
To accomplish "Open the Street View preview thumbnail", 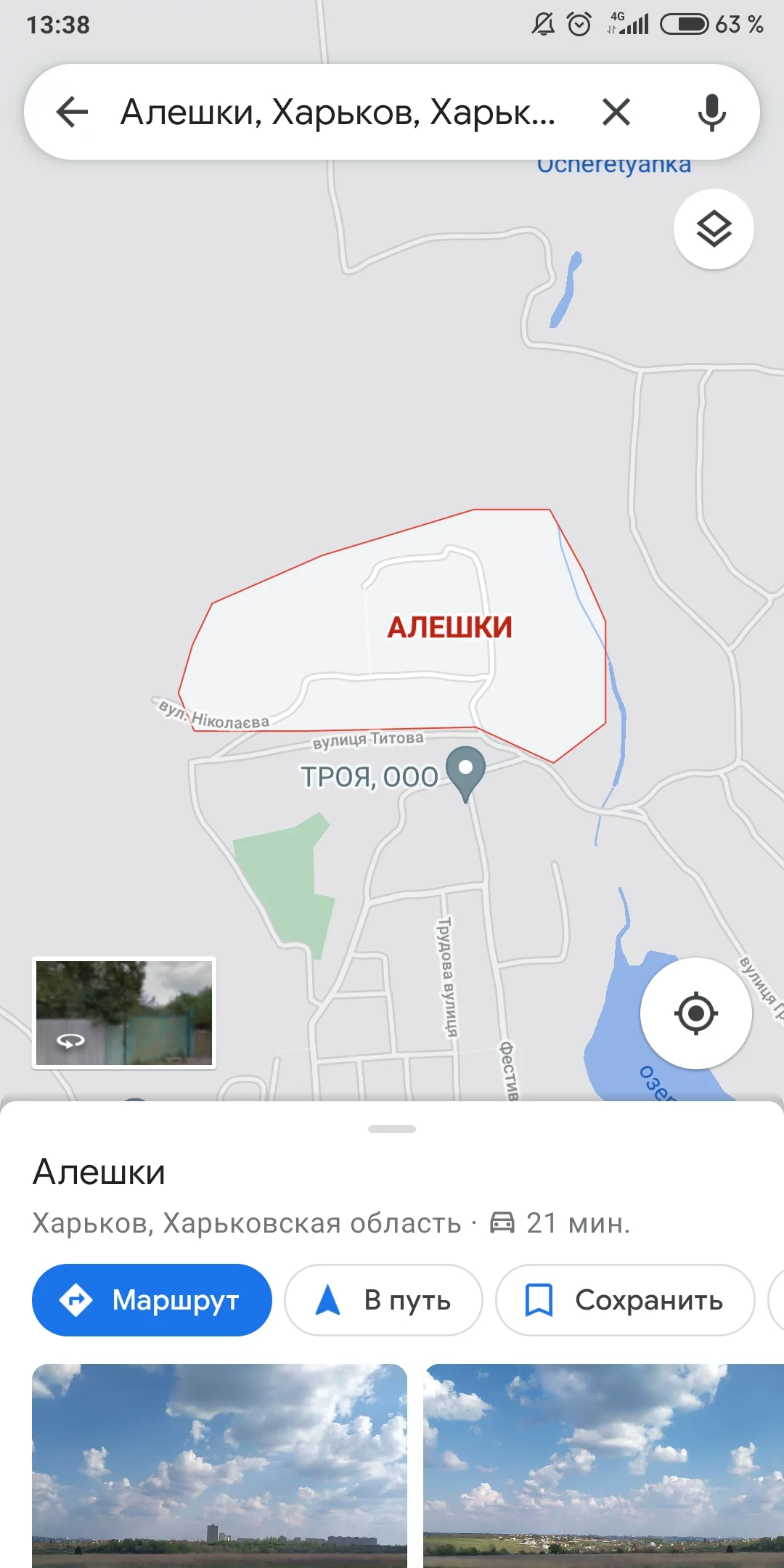I will (124, 1013).
